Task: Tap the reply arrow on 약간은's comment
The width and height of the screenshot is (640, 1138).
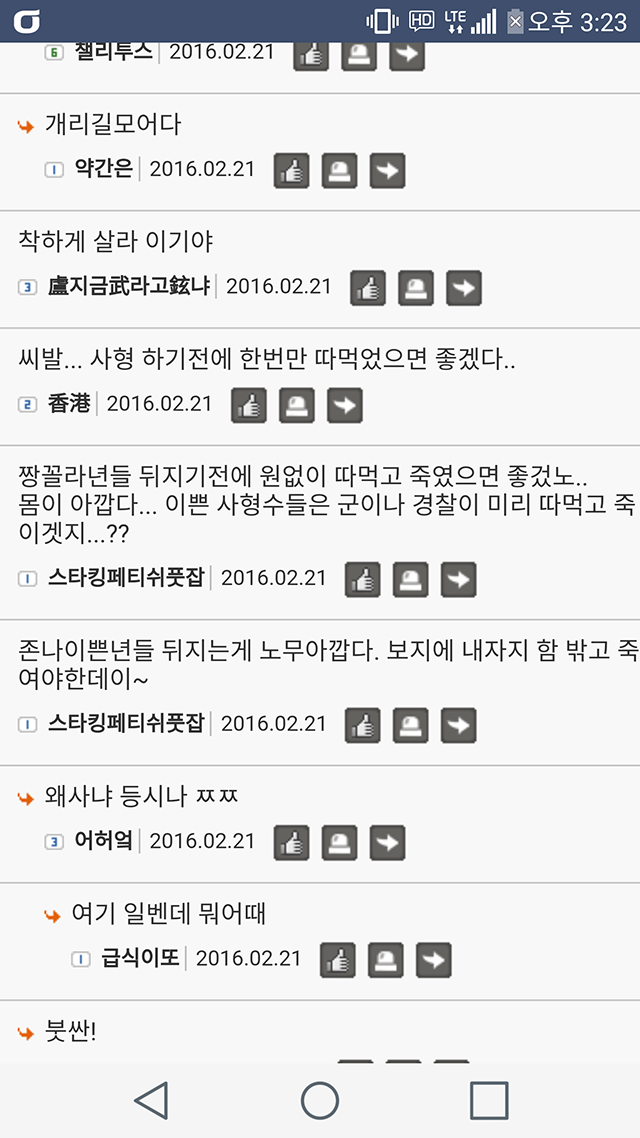Action: click(387, 171)
